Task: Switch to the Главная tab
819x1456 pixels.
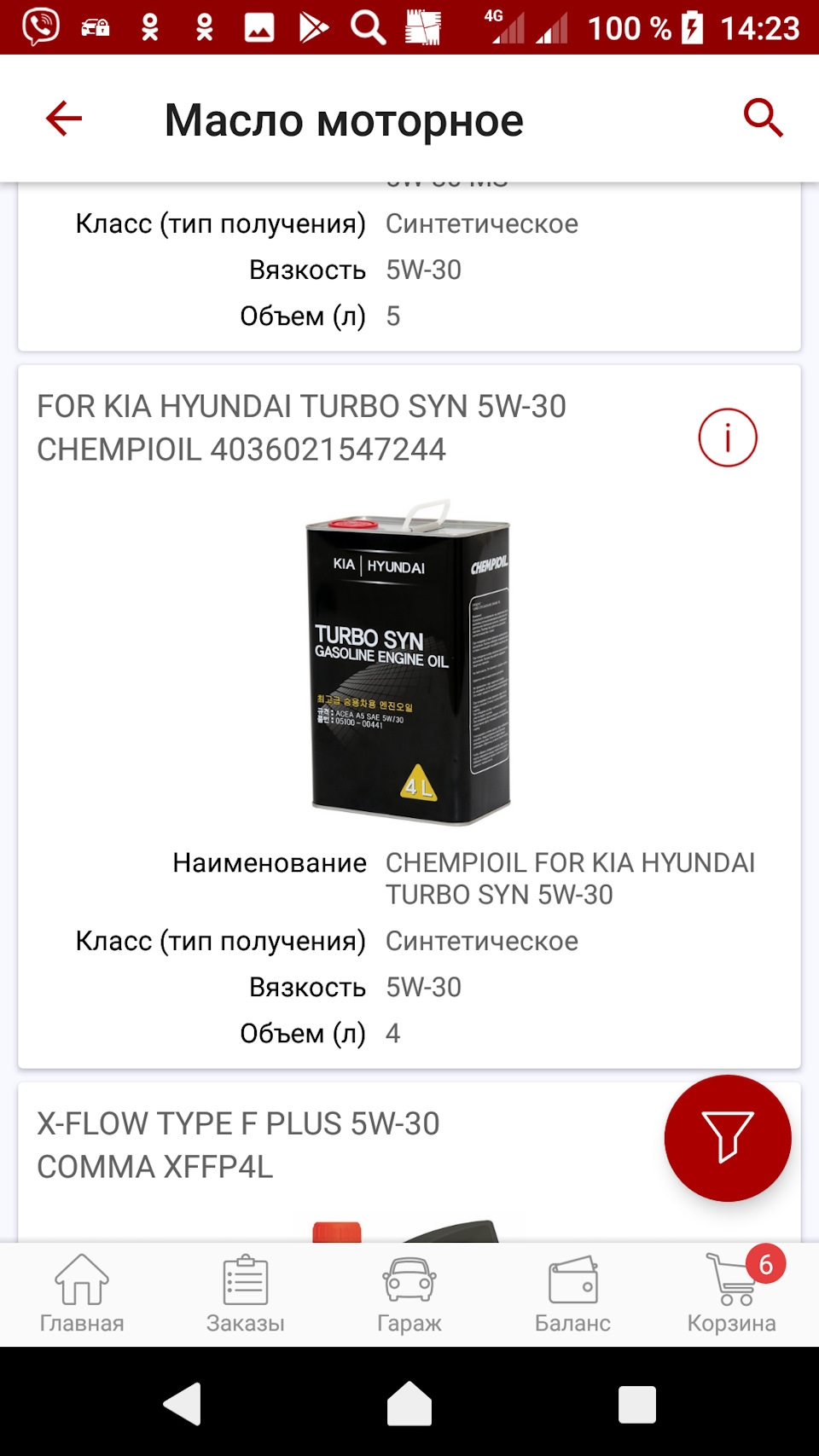Action: [82, 1294]
